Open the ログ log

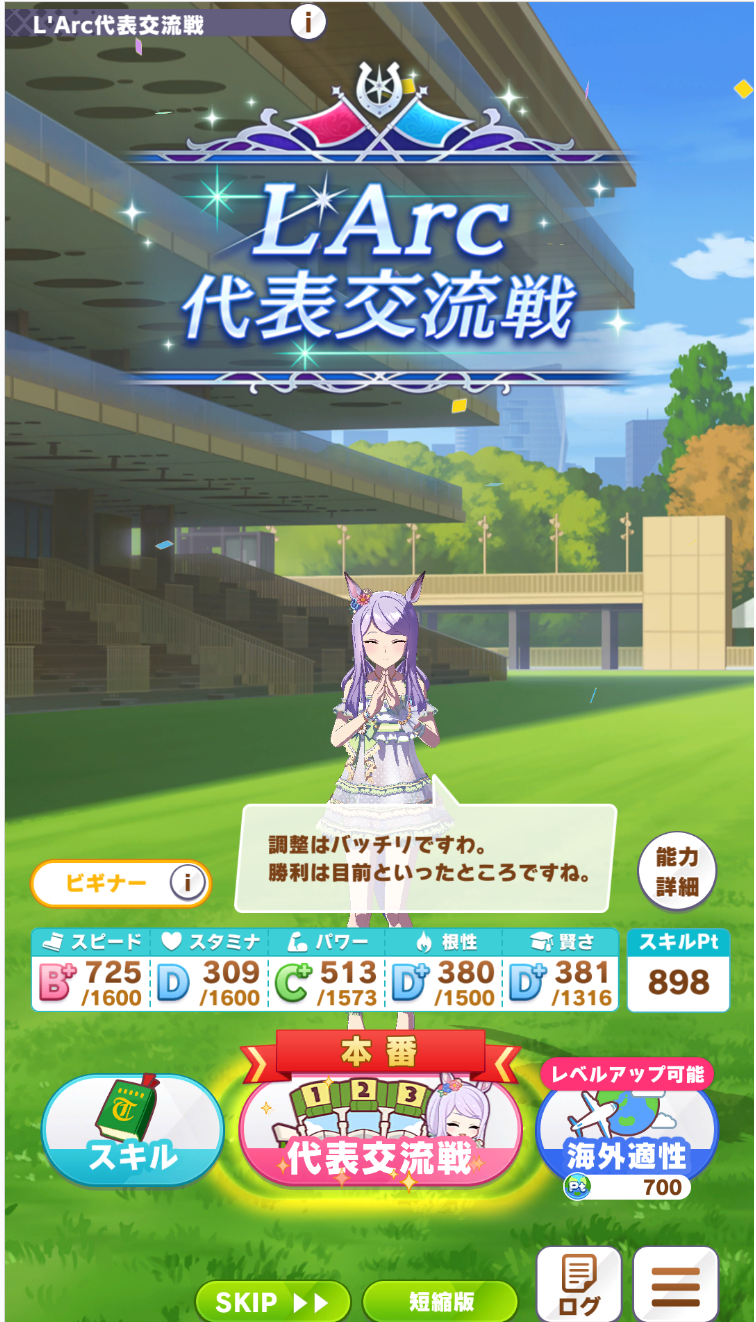pos(579,1286)
